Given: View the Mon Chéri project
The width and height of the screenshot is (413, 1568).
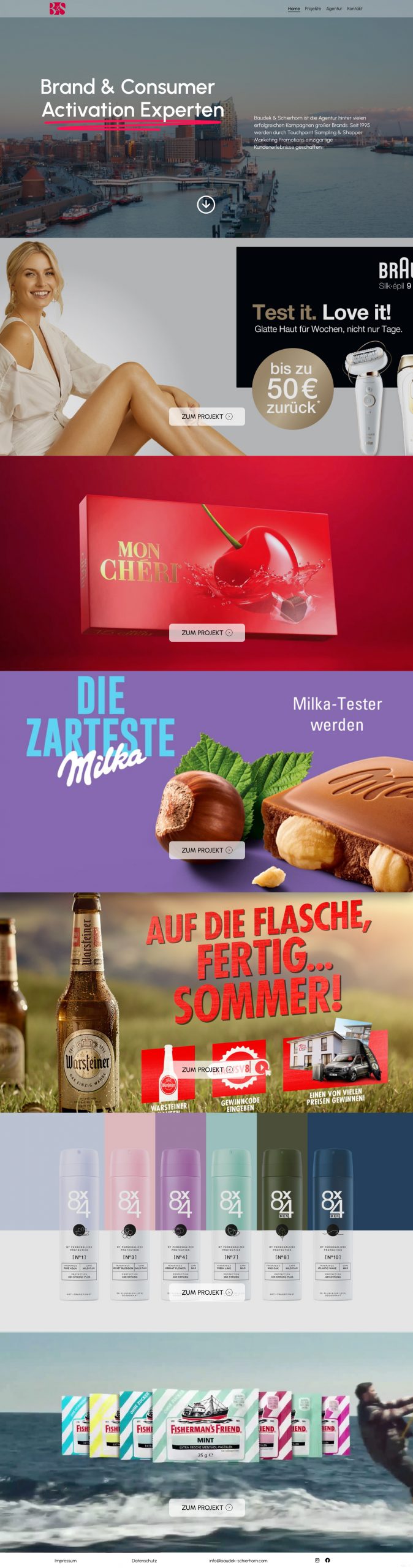Looking at the screenshot, I should point(206,633).
